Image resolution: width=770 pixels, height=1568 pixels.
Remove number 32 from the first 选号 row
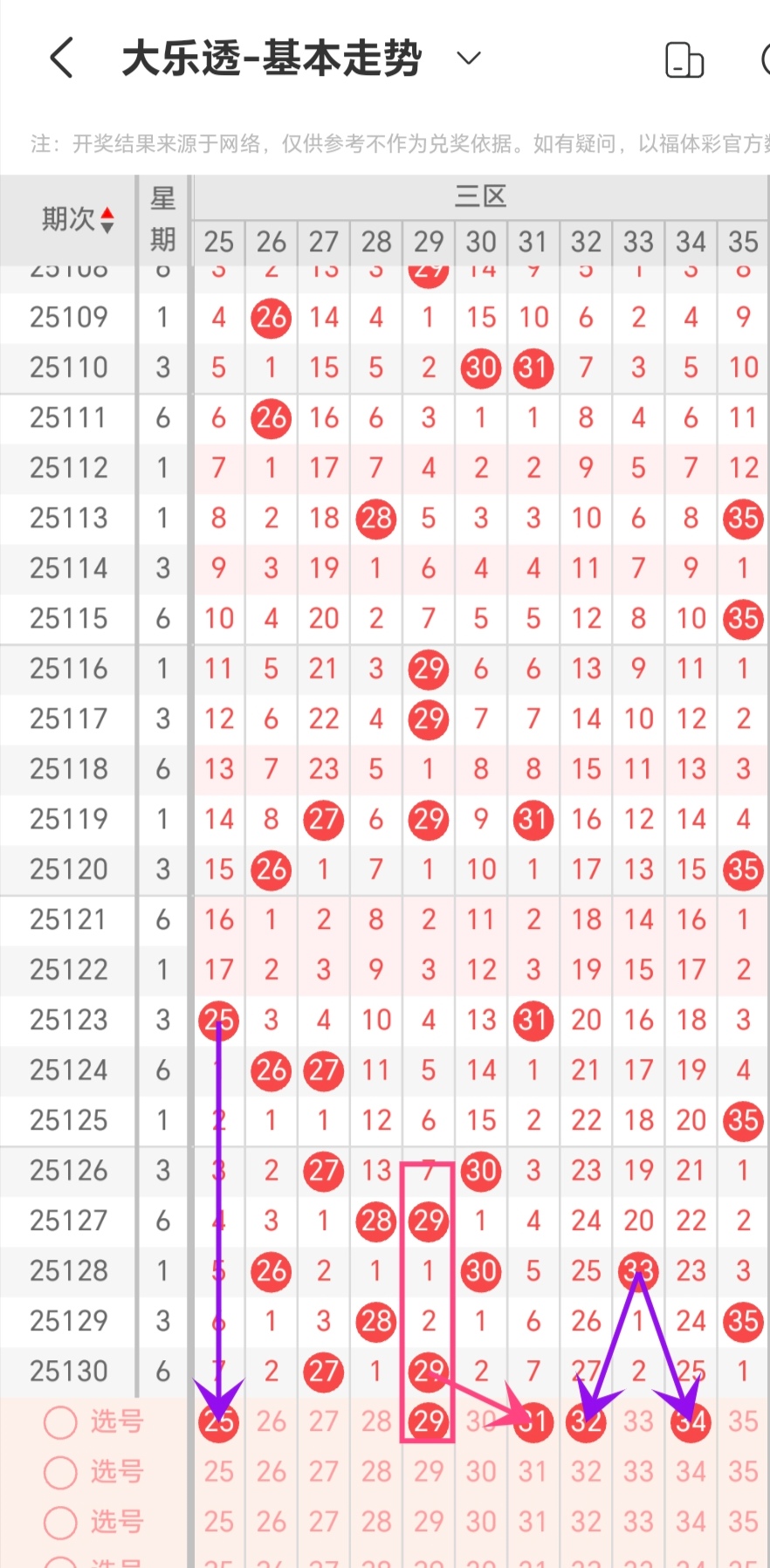pyautogui.click(x=586, y=1422)
